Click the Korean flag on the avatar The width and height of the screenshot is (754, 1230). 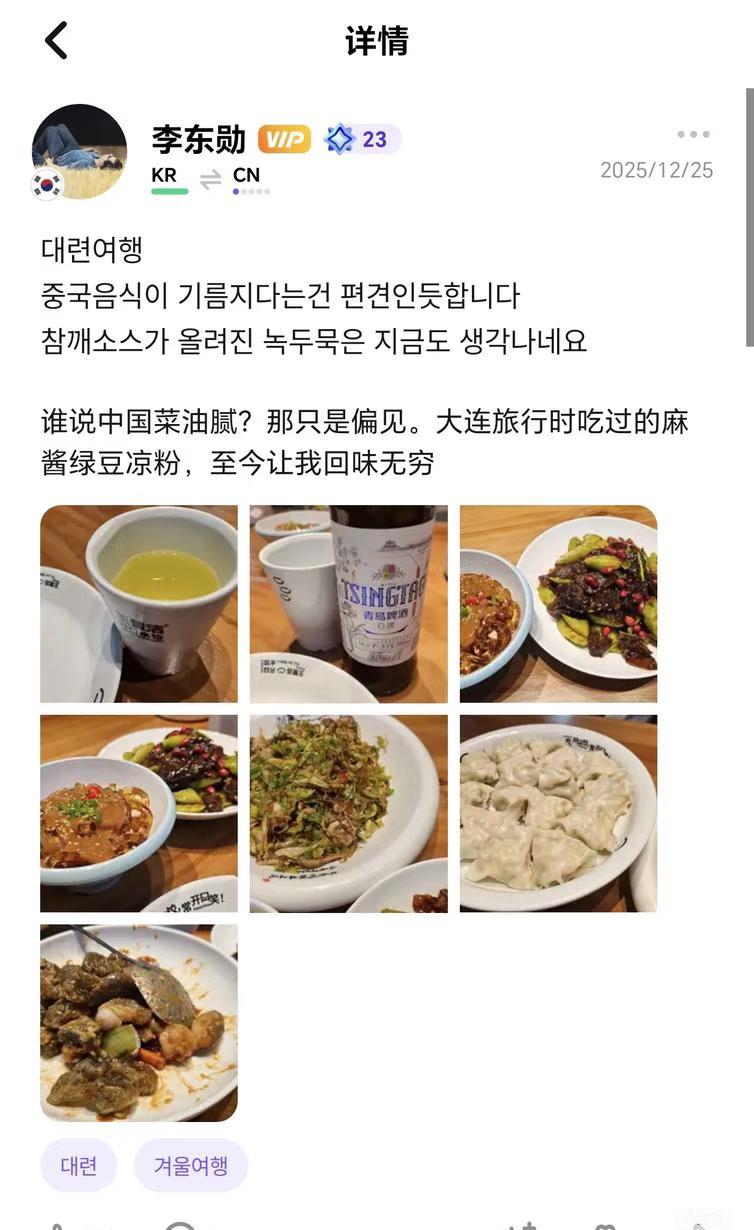coord(48,185)
